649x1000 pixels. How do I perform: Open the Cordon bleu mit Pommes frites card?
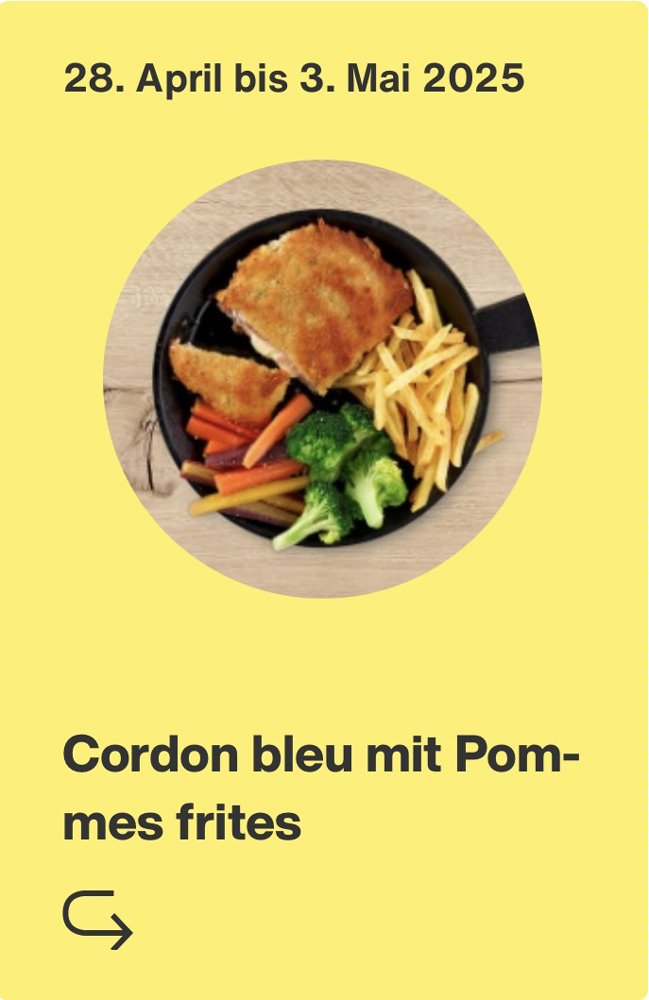pos(98,919)
